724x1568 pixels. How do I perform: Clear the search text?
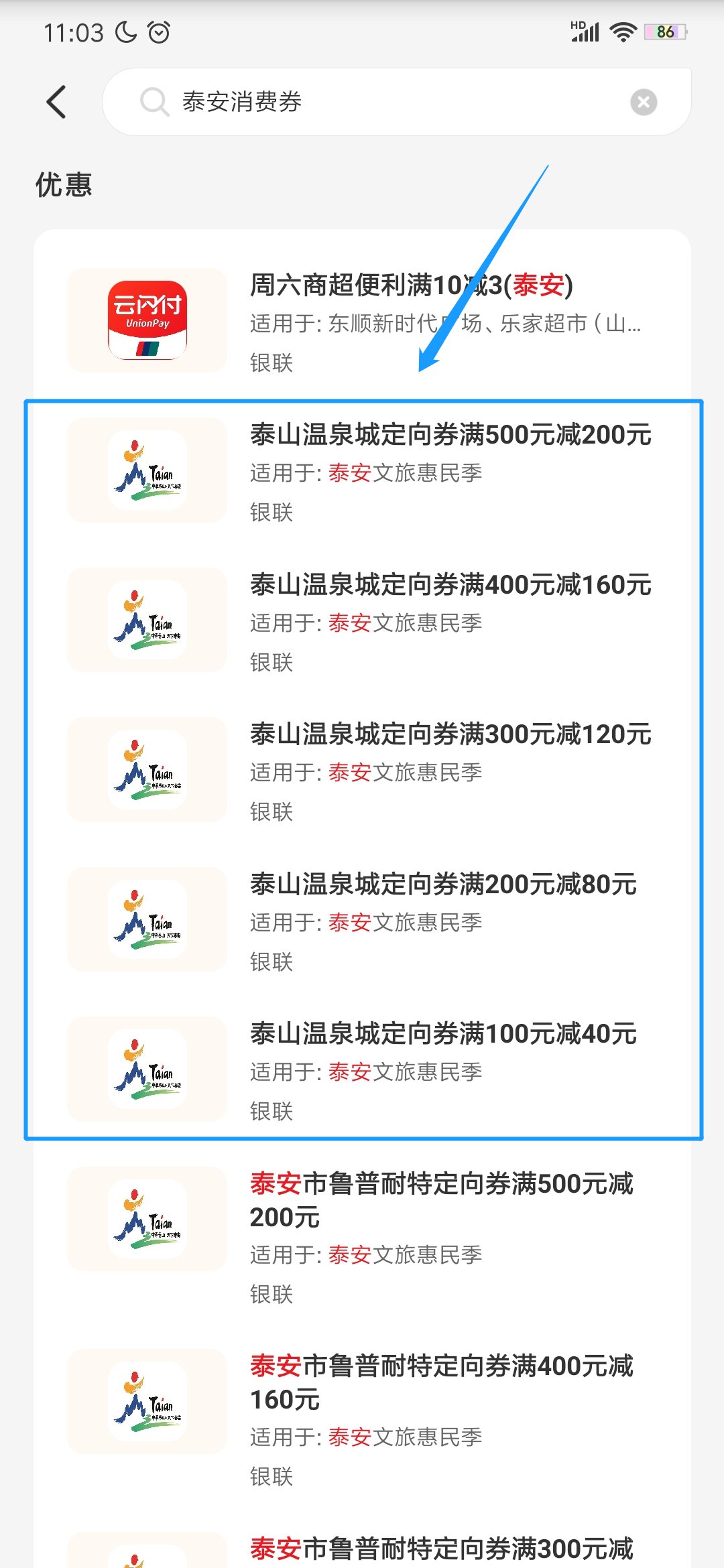click(643, 102)
